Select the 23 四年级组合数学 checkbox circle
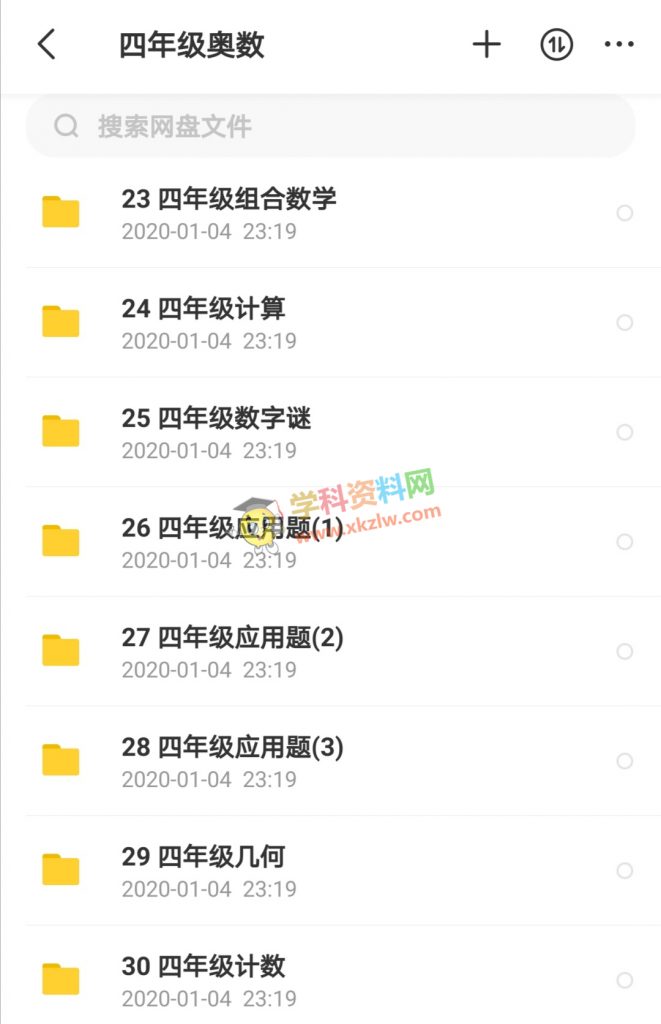Image resolution: width=661 pixels, height=1024 pixels. click(625, 213)
